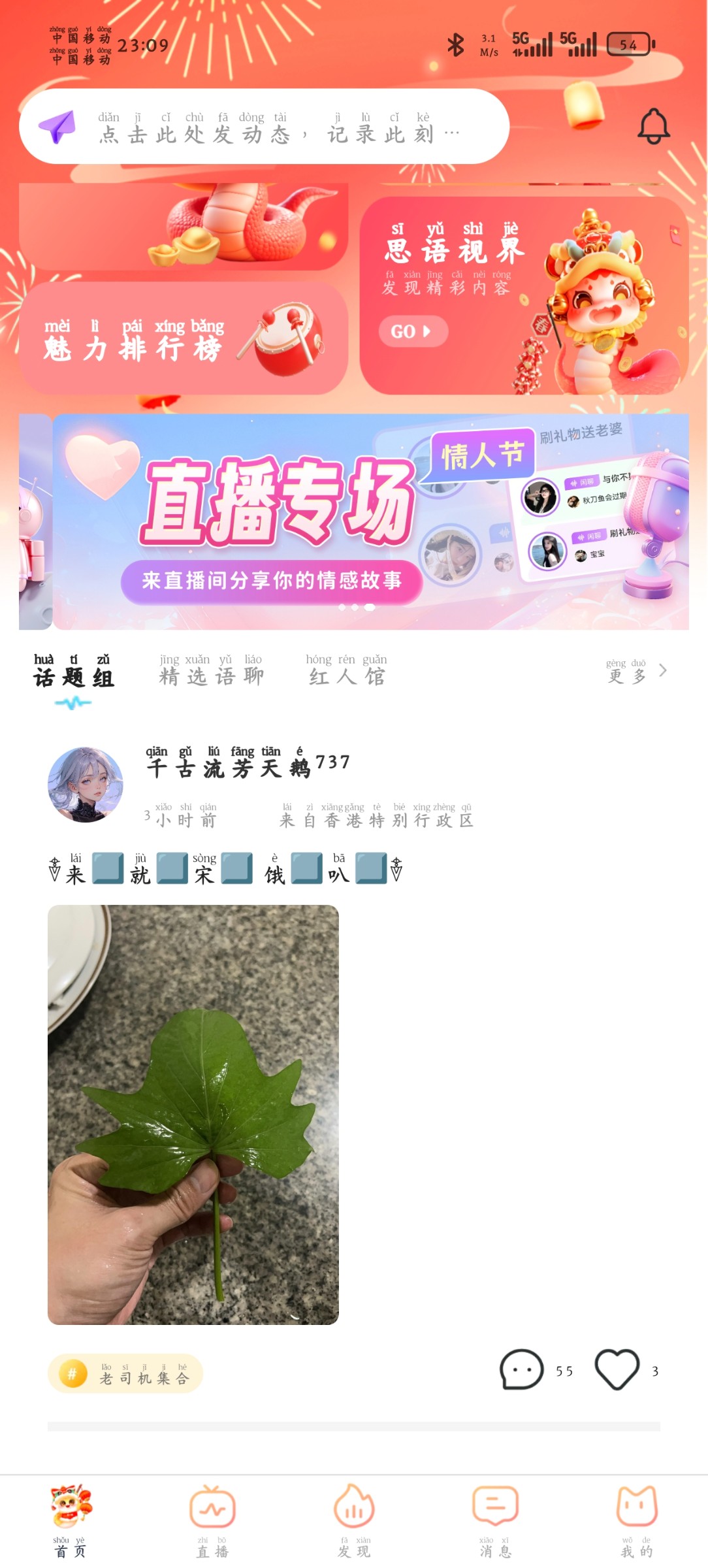The image size is (708, 1568).
Task: Switch to the 红人馆 tab
Action: click(x=347, y=671)
